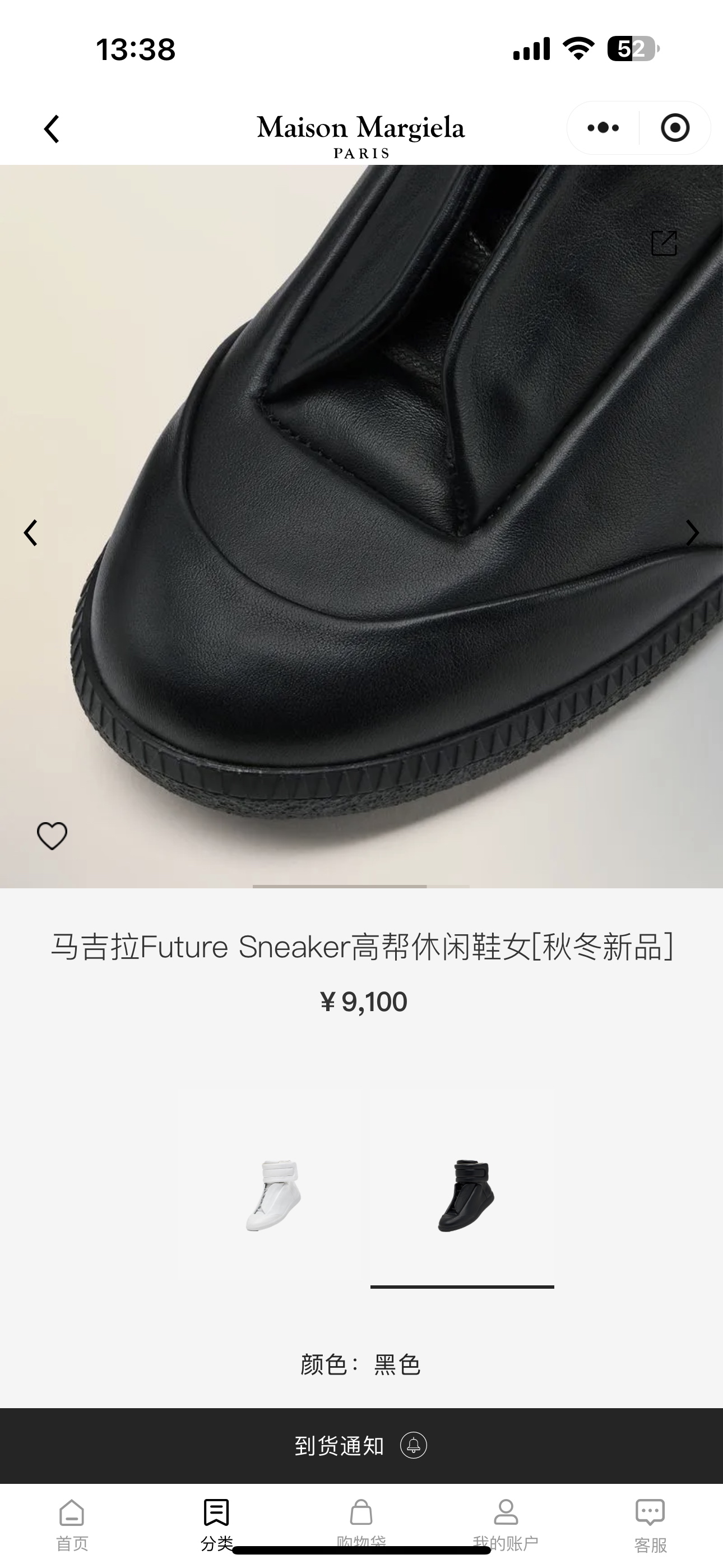Show the next product photo
Screen dimensions: 723x1568
click(692, 533)
